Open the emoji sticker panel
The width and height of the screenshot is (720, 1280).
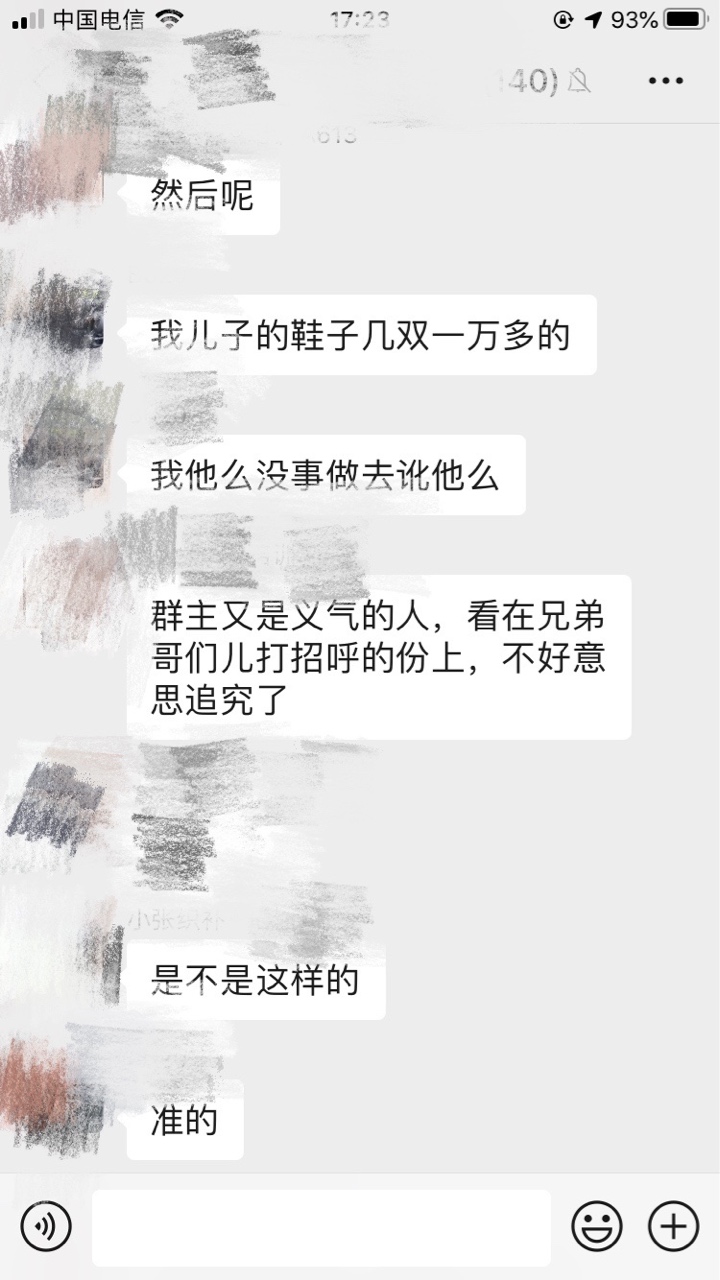pyautogui.click(x=597, y=1226)
